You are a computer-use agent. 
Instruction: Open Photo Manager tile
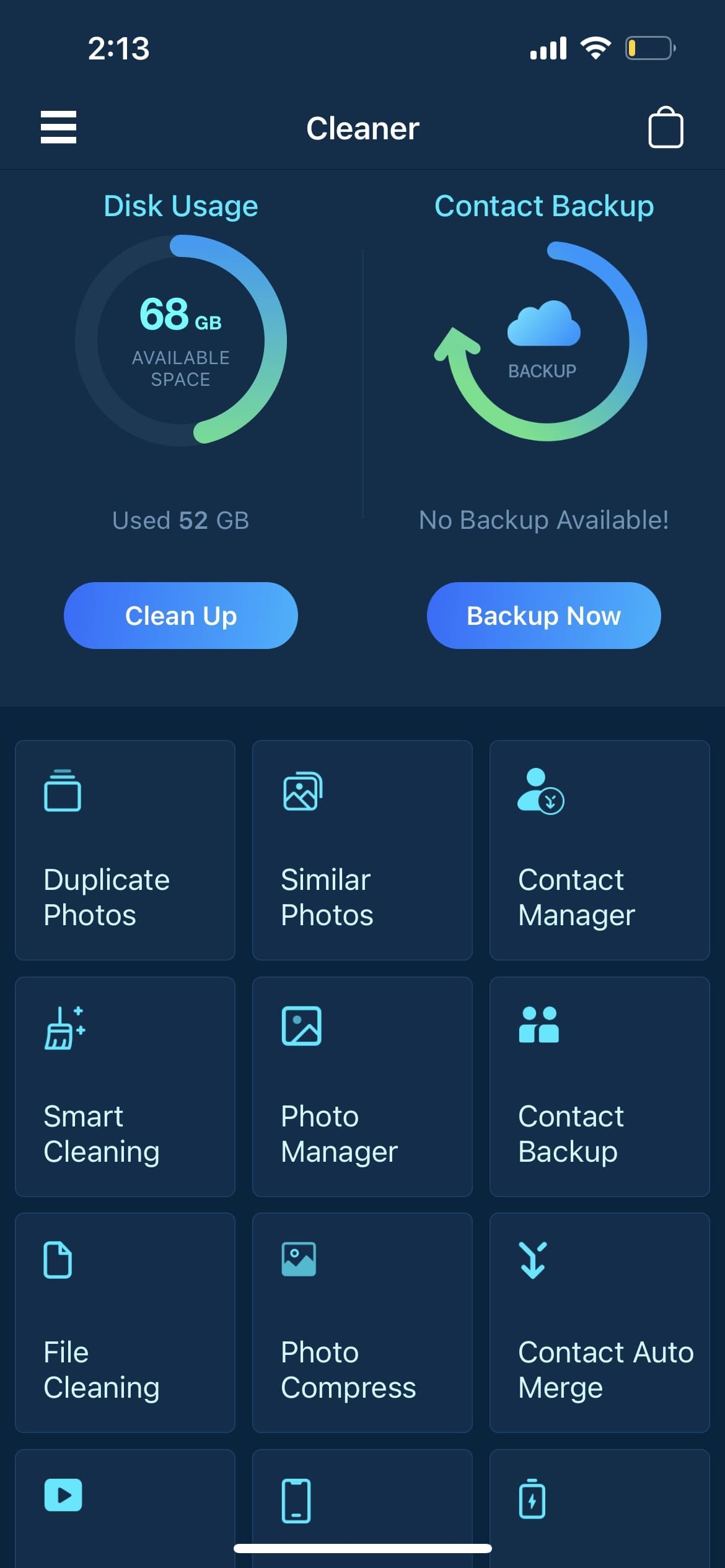[x=362, y=1086]
